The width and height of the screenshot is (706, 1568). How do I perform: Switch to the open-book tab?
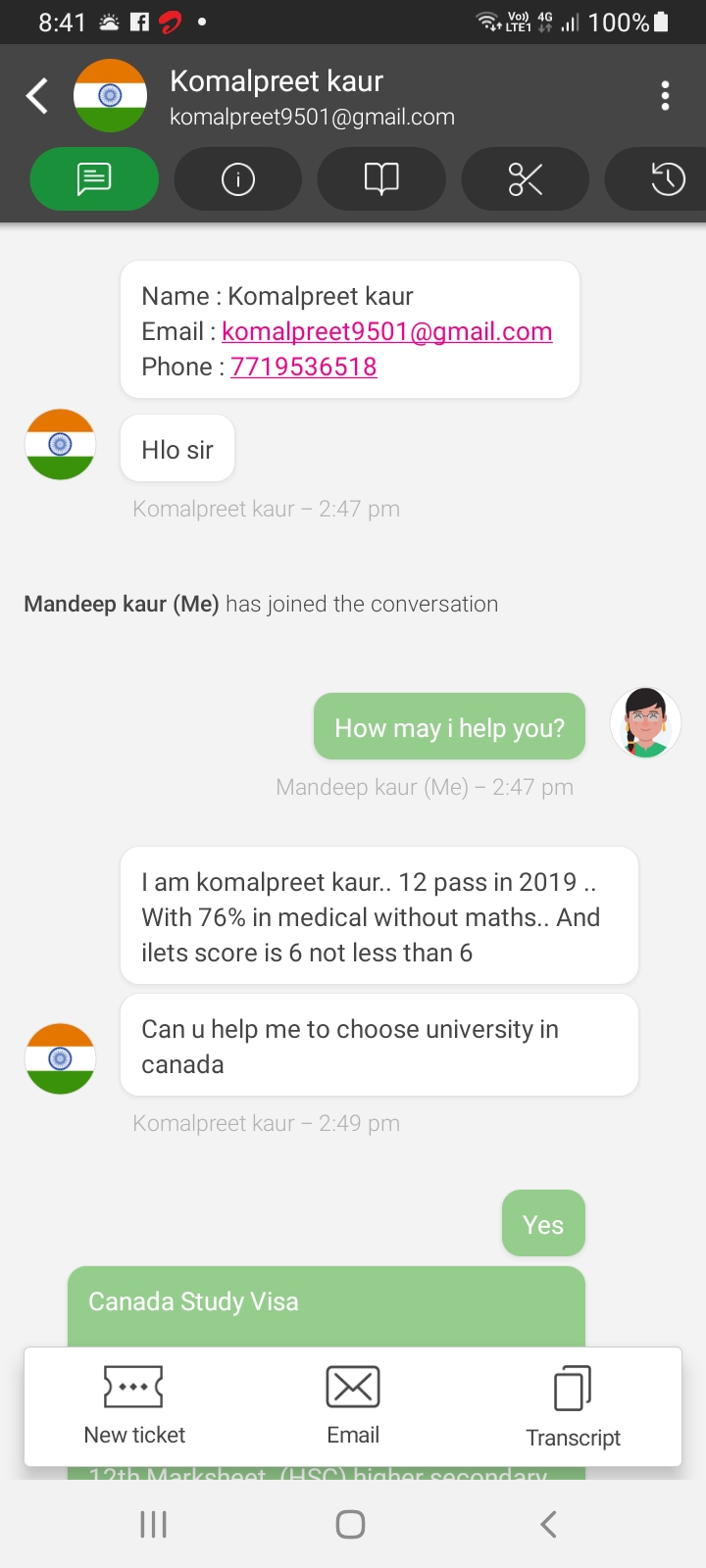381,179
